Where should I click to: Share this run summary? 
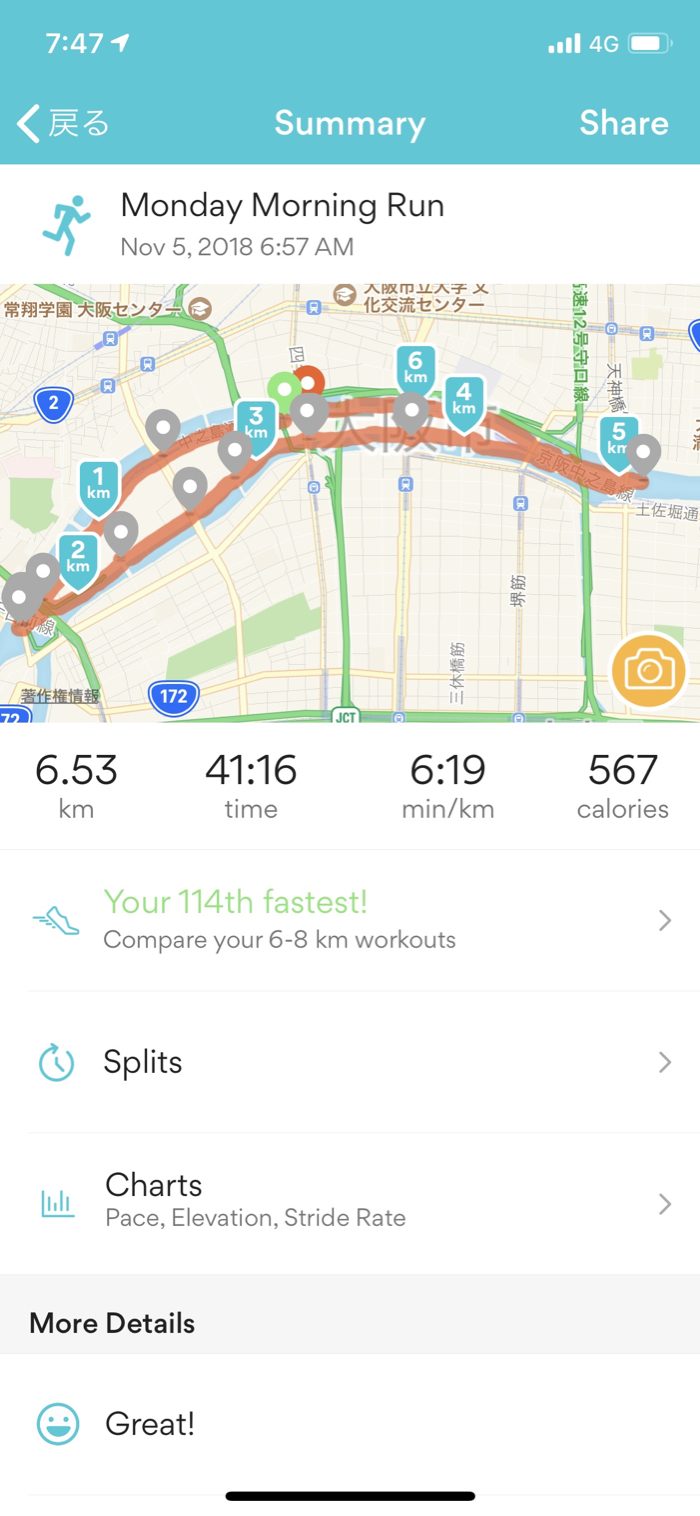(x=623, y=124)
